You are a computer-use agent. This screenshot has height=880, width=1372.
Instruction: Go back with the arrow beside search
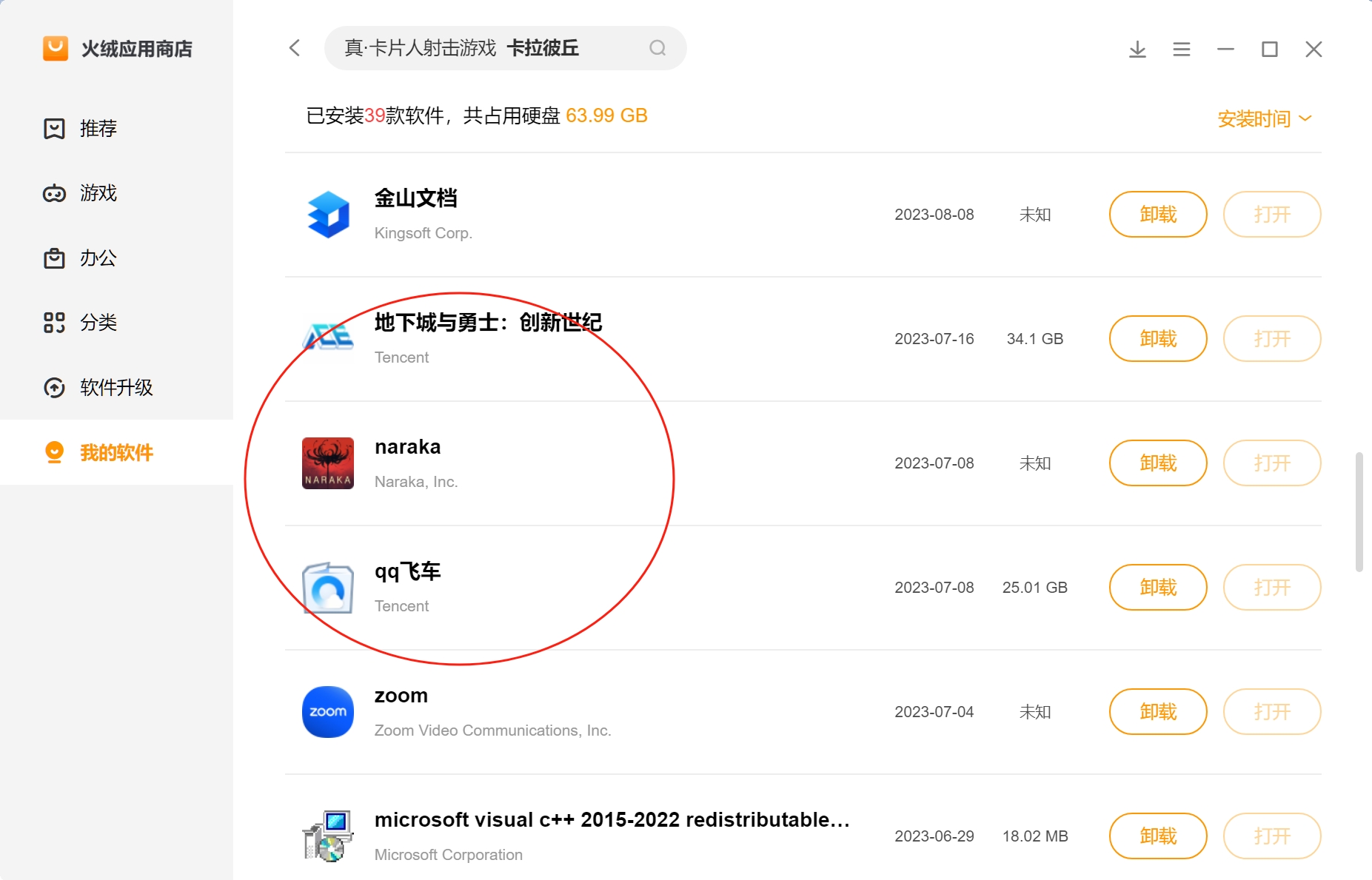[295, 48]
